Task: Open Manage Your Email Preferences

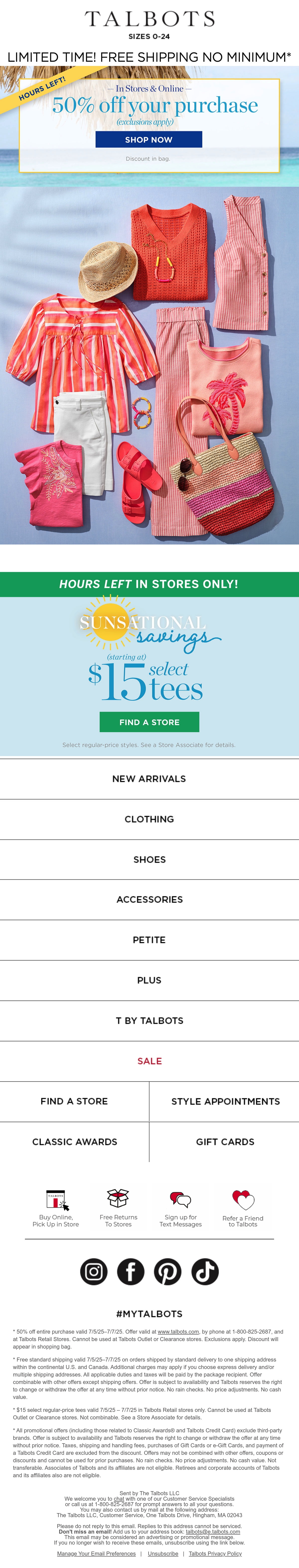Action: point(97,1553)
